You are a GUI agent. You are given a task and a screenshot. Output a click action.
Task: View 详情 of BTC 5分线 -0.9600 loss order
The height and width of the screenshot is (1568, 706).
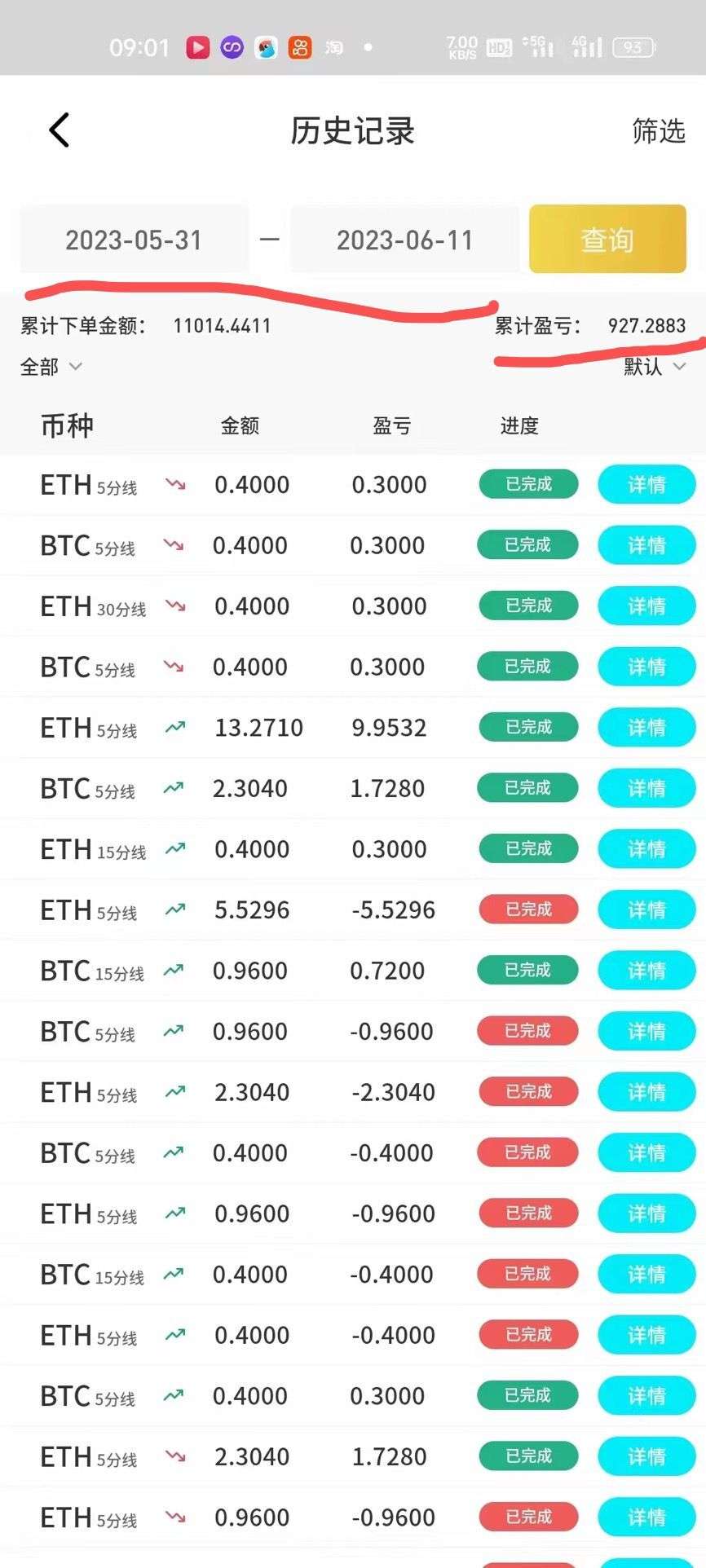coord(646,1032)
